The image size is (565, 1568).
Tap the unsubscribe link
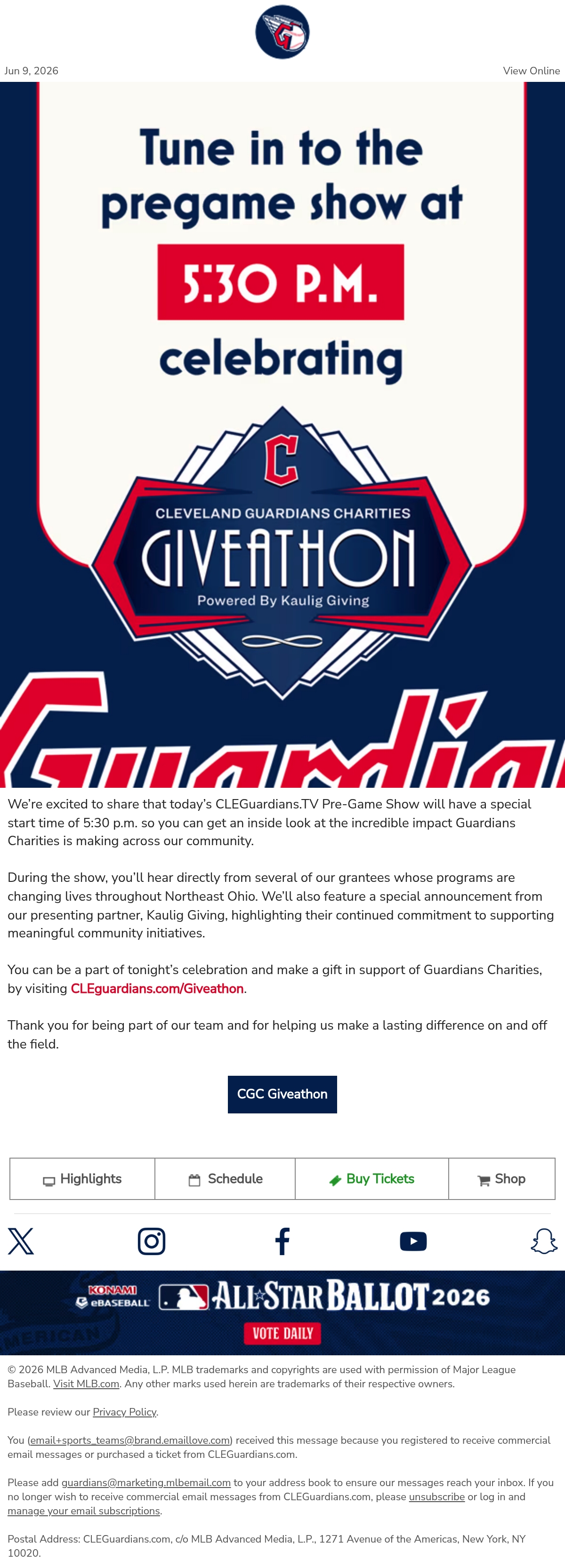click(436, 1496)
